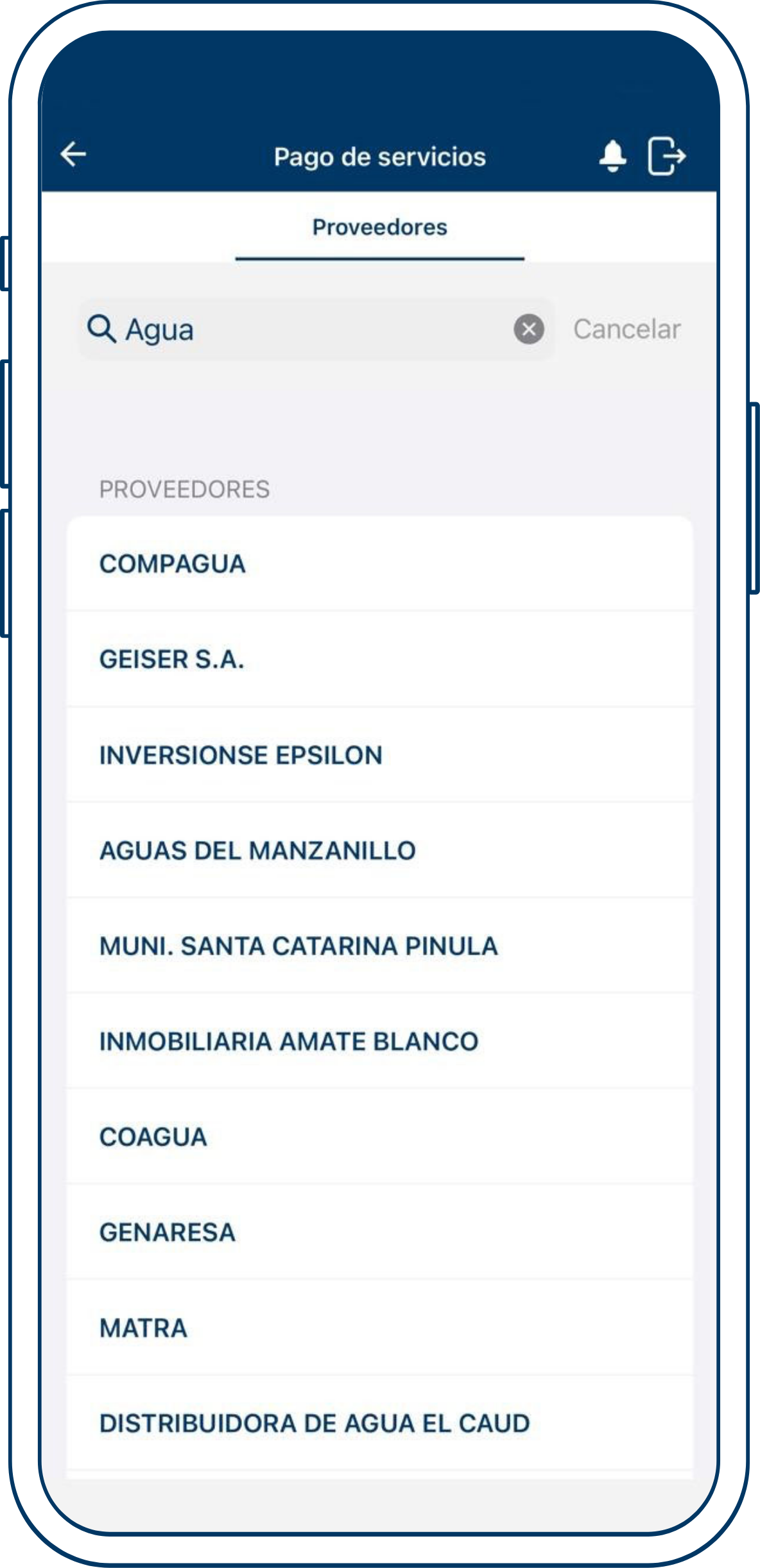Choose INVERSIONSE EPSILON
This screenshot has height=1568, width=760.
click(x=379, y=755)
